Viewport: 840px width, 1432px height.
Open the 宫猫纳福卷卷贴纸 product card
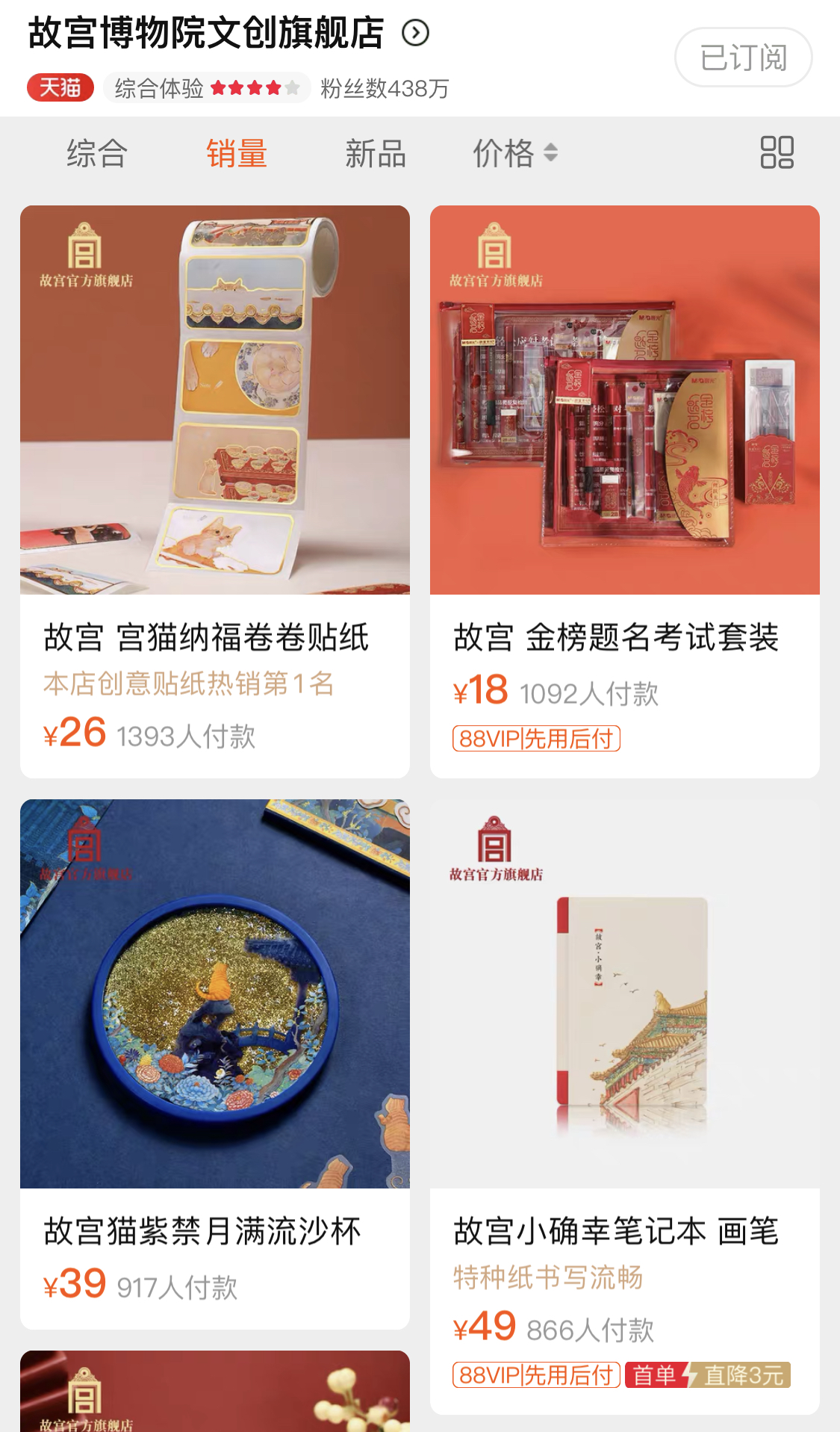(x=215, y=448)
